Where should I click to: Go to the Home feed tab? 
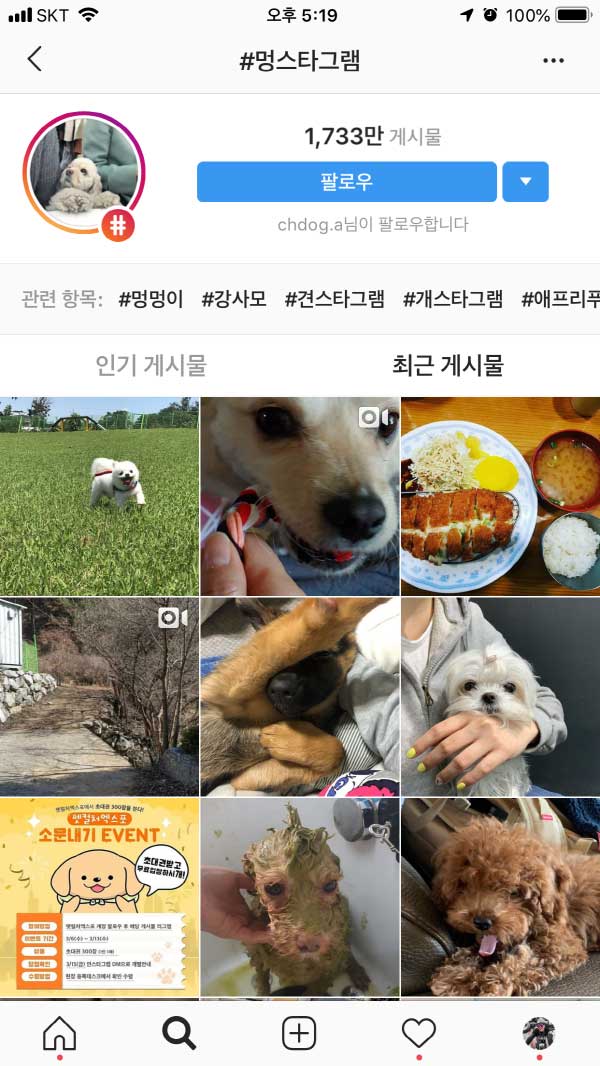pyautogui.click(x=59, y=1033)
